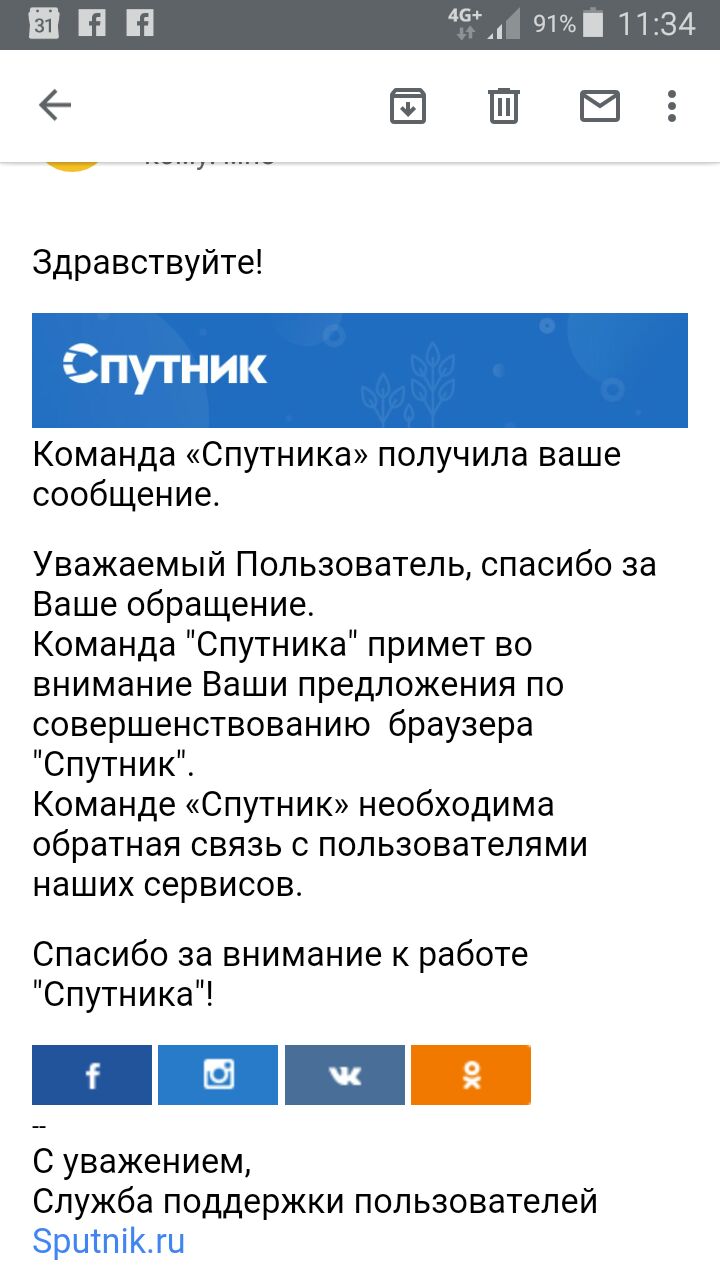The height and width of the screenshot is (1280, 720).
Task: Open the Instagram social button
Action: pyautogui.click(x=218, y=1075)
